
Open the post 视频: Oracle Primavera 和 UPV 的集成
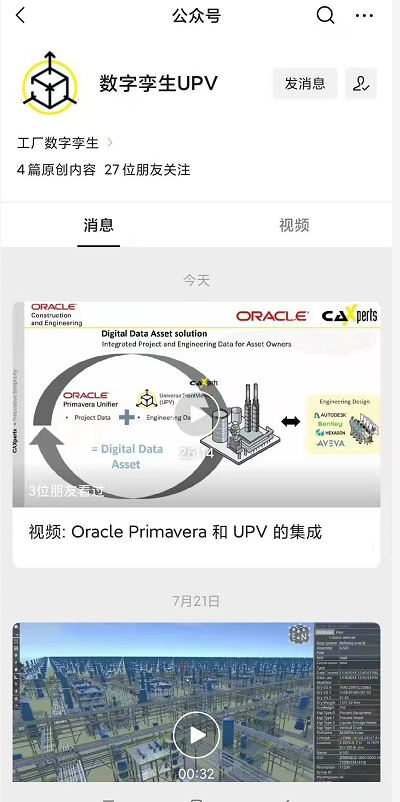175,532
